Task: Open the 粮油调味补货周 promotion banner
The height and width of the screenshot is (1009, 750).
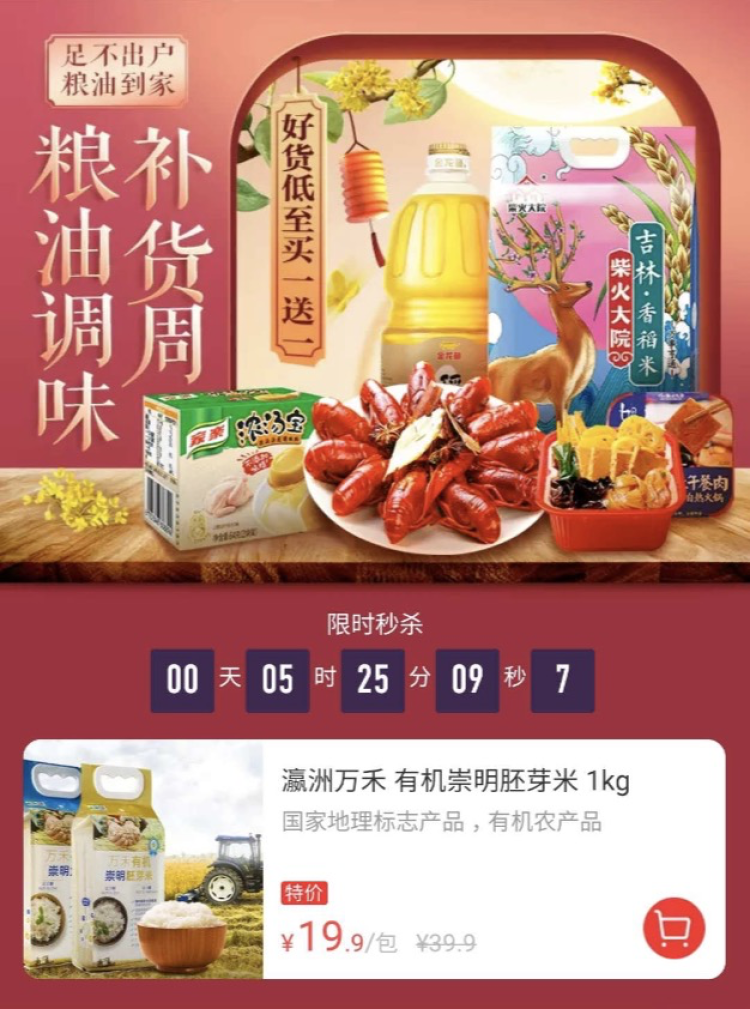Action: (375, 300)
